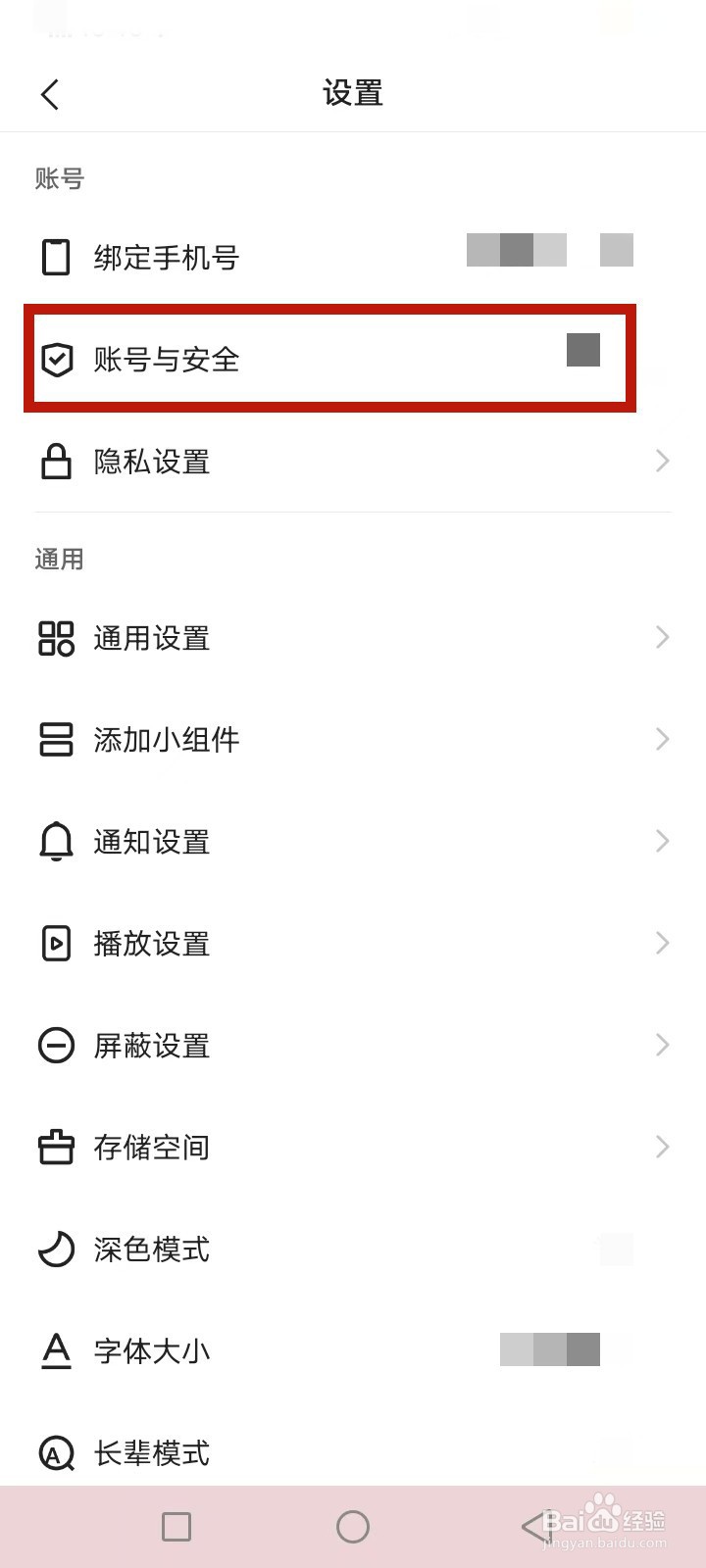Image resolution: width=706 pixels, height=1568 pixels.
Task: Expand the 隐私设置 privacy settings
Action: [662, 461]
